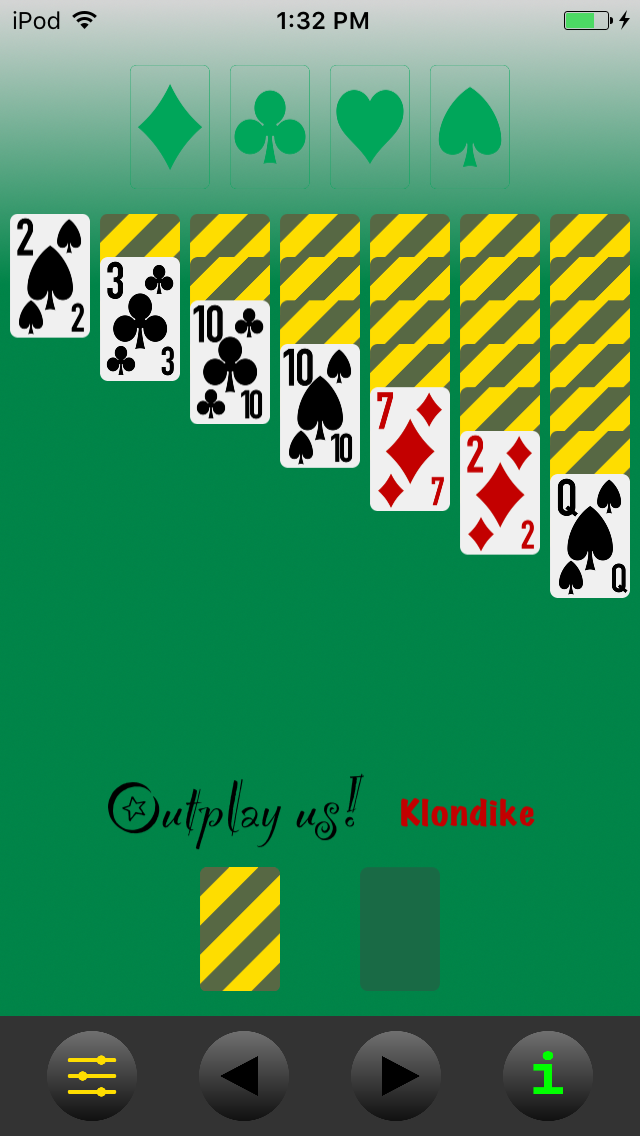Select the queen of spades card
The image size is (640, 1136).
point(590,536)
